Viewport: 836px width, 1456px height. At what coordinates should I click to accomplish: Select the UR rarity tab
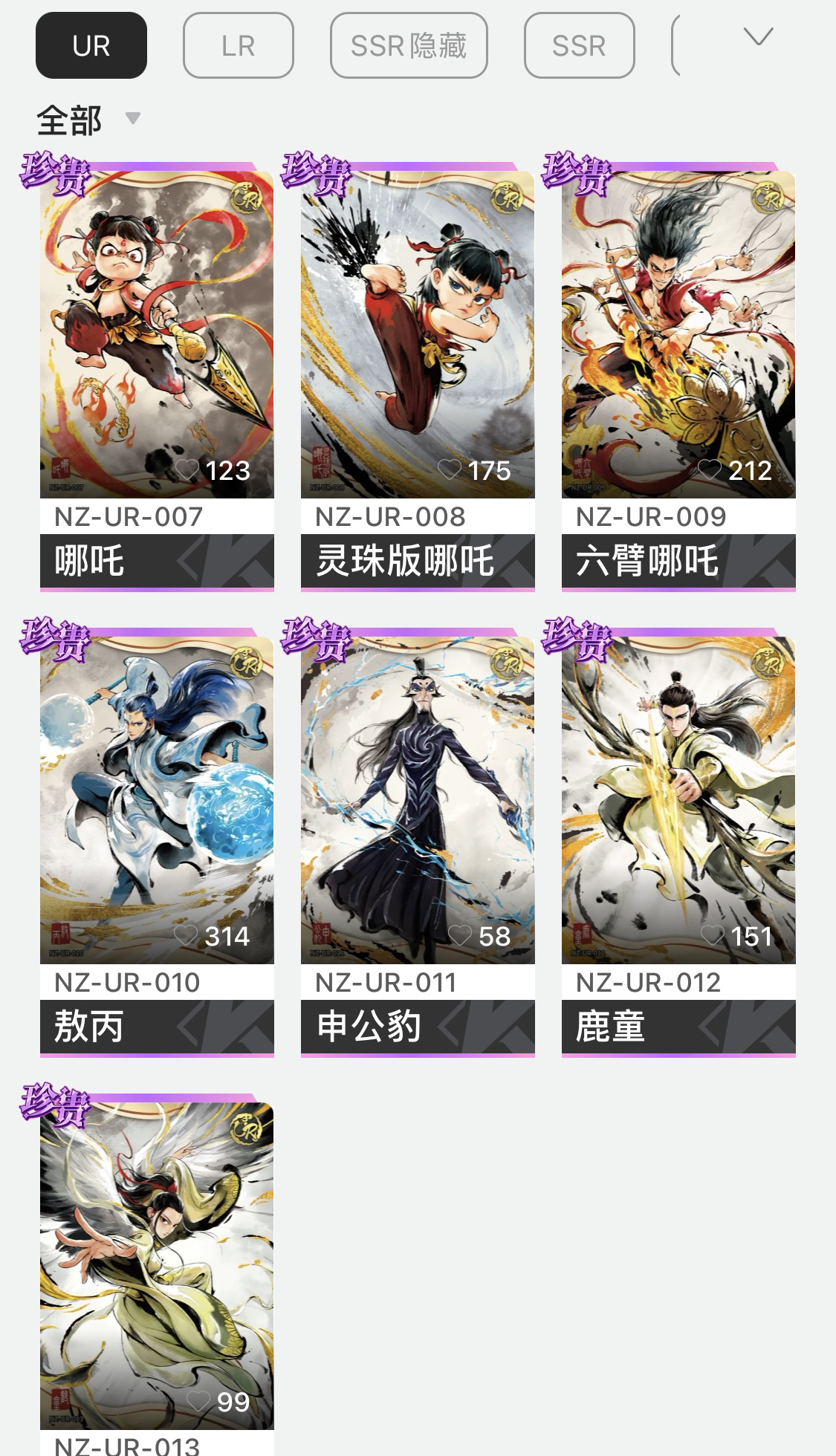pyautogui.click(x=91, y=45)
